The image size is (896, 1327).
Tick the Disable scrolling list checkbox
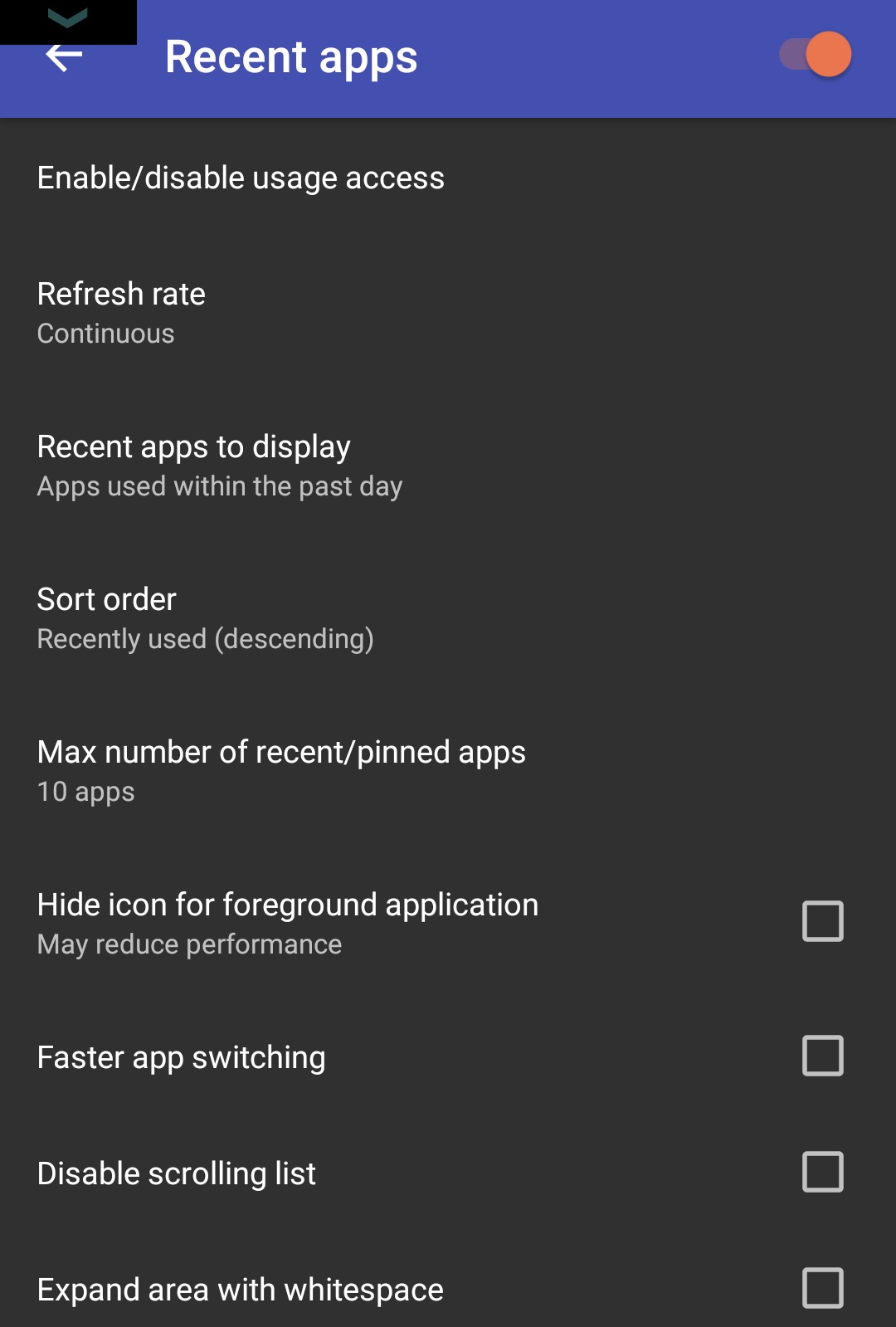point(822,1172)
